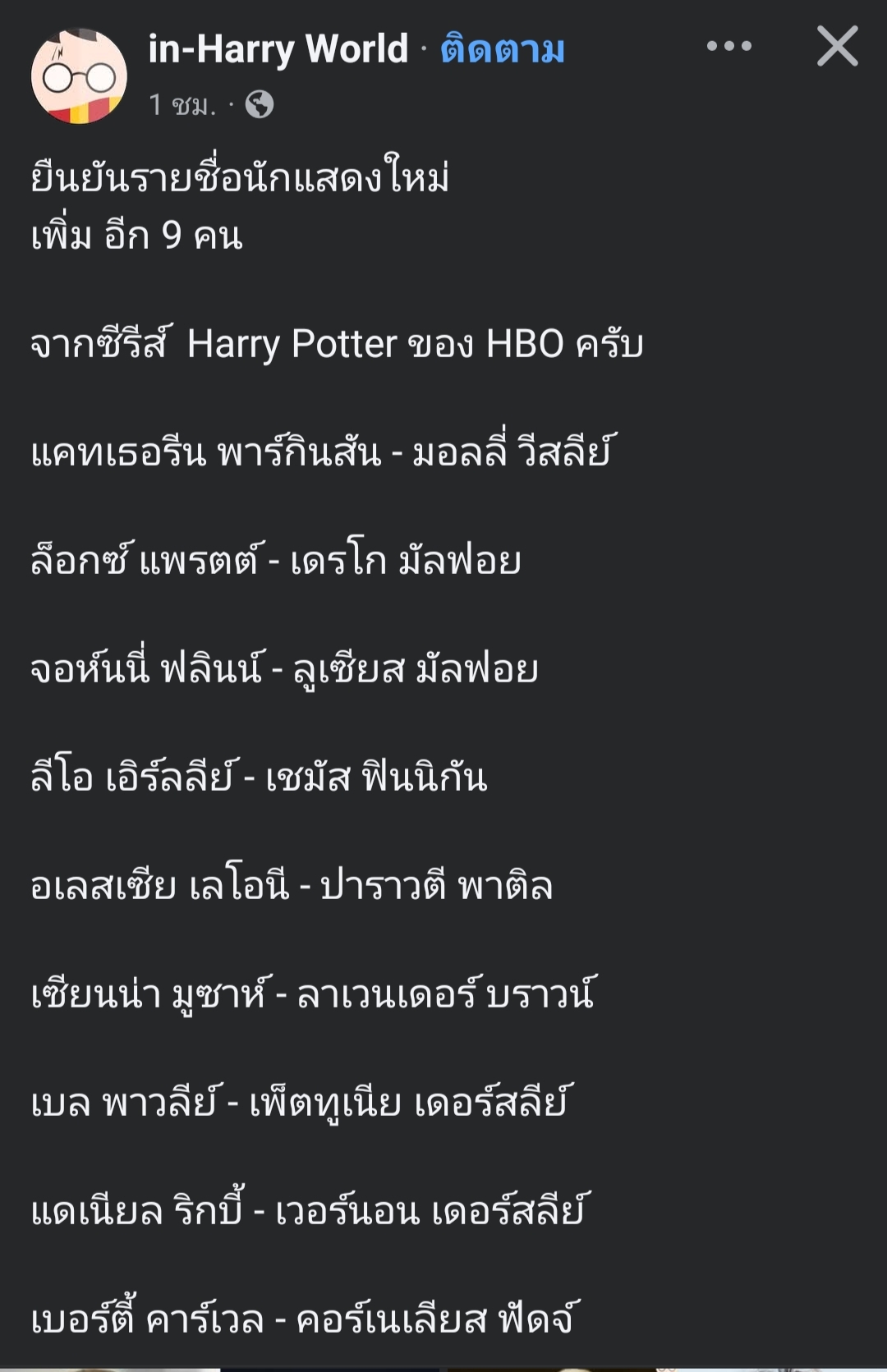Open the in-Harry World page name

coord(278,49)
